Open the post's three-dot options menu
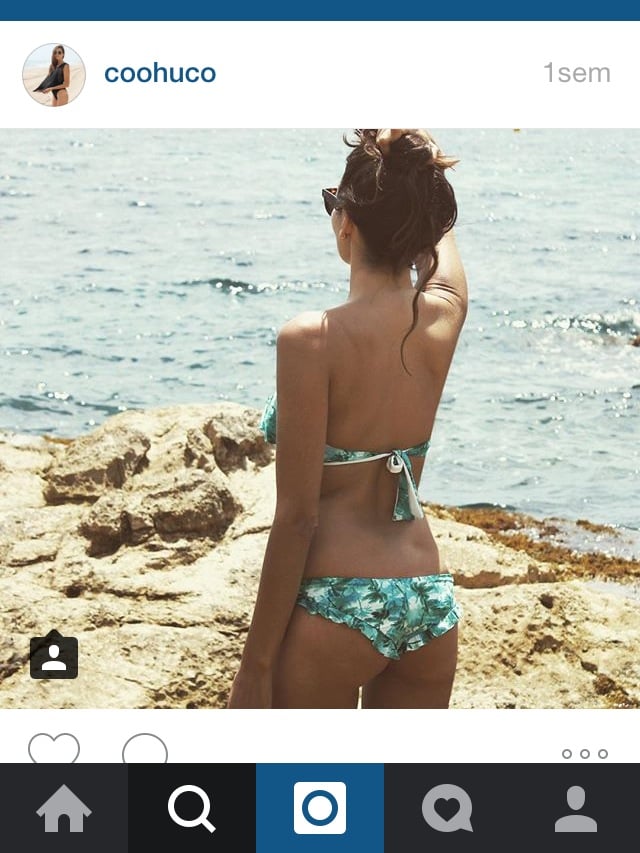The image size is (640, 853). 585,753
